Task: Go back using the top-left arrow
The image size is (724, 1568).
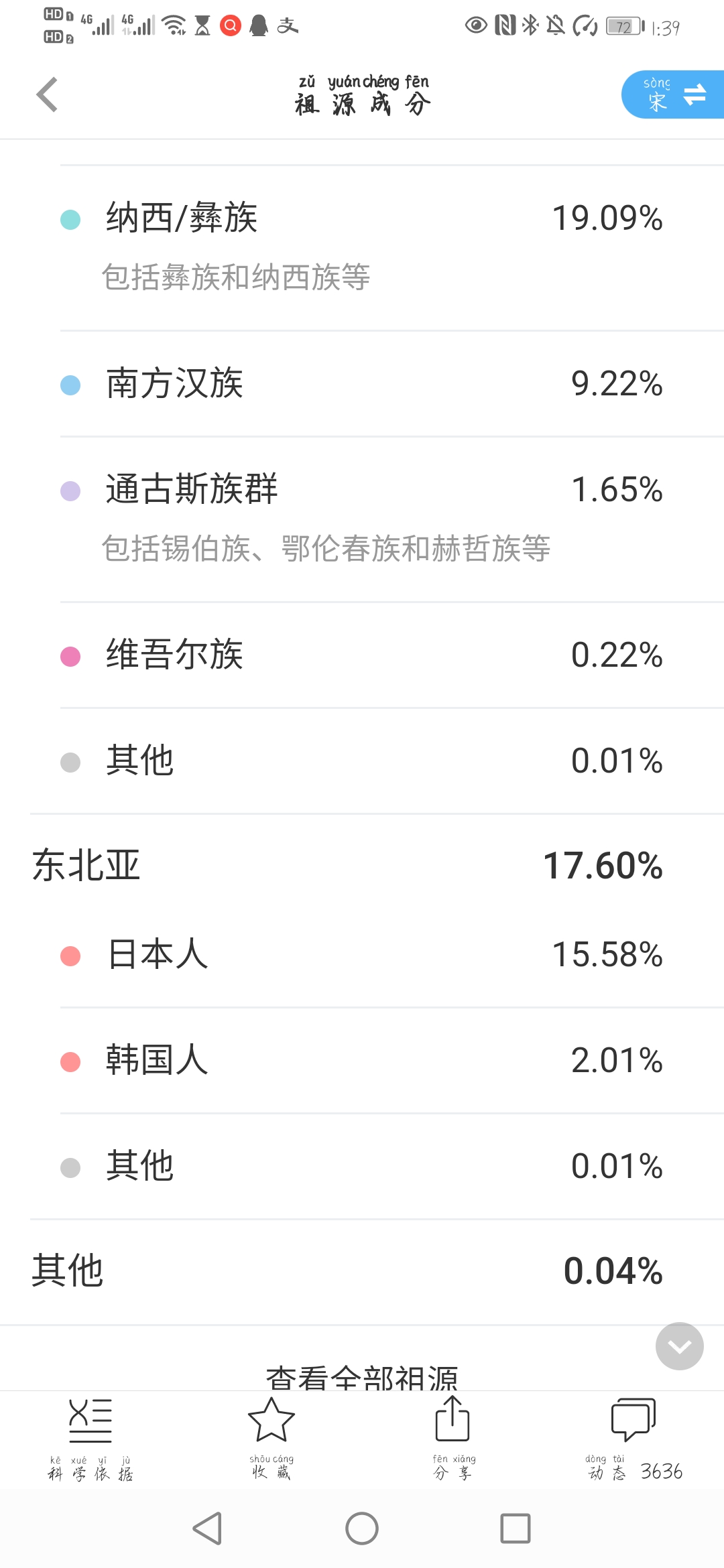Action: point(47,94)
